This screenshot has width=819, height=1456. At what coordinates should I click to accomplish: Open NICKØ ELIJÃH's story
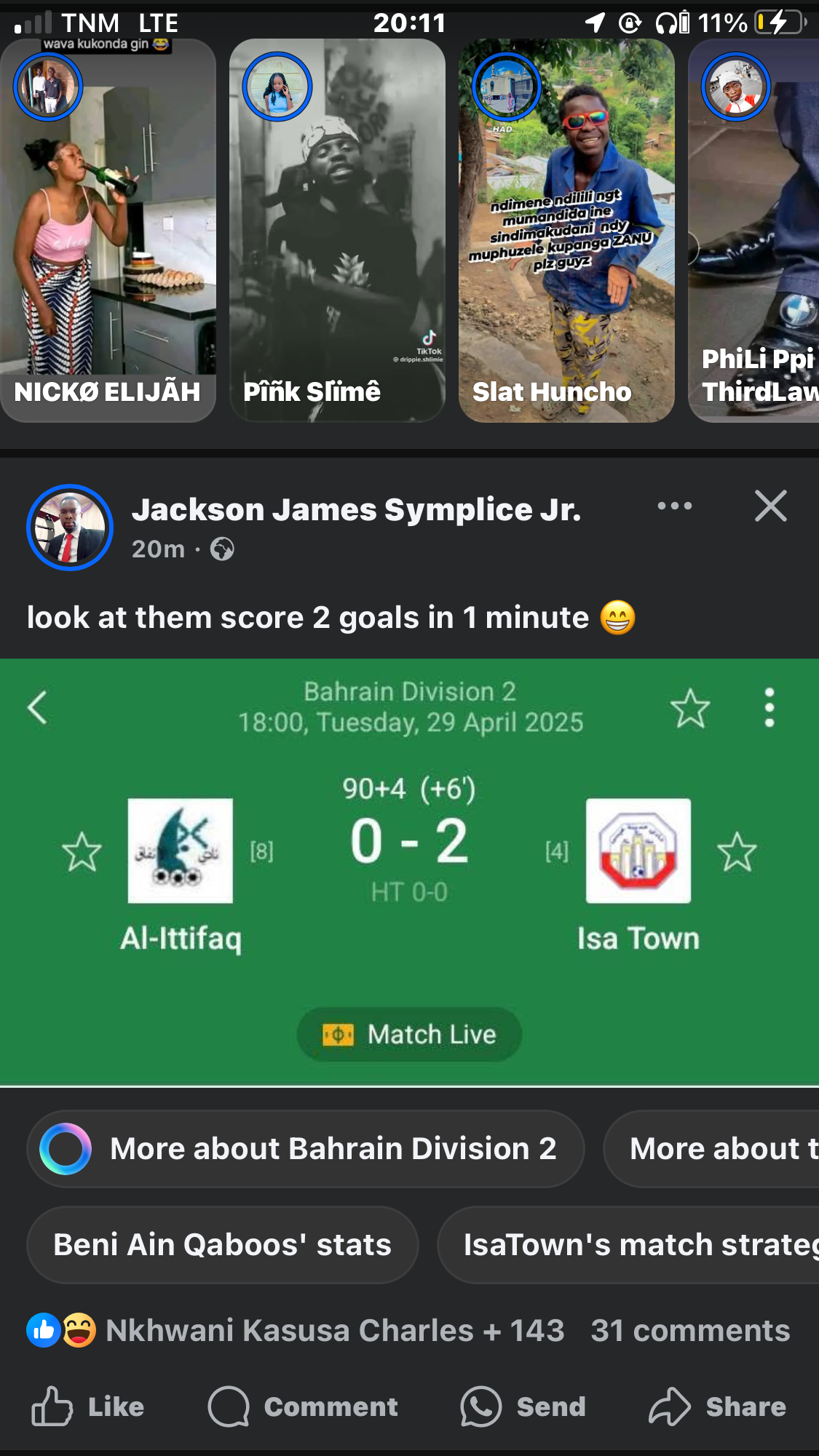[108, 231]
